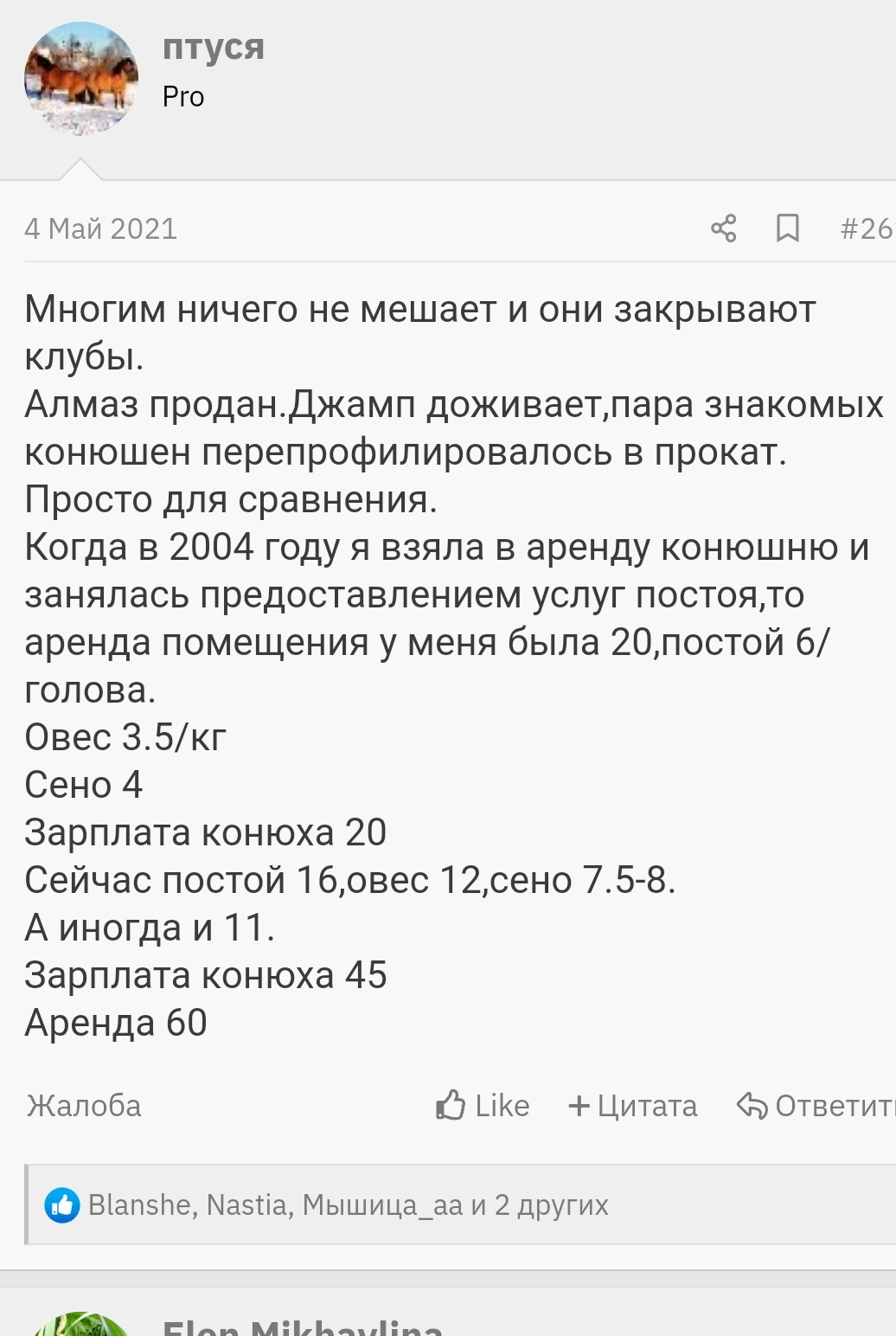Like птуся's post
The image size is (896, 1336).
pos(483,1106)
